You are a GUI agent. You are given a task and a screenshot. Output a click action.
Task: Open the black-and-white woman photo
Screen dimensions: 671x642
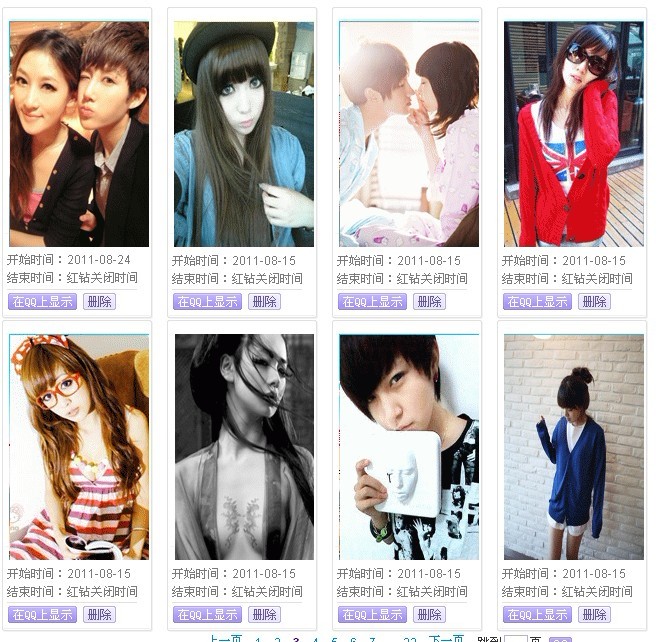[x=244, y=447]
